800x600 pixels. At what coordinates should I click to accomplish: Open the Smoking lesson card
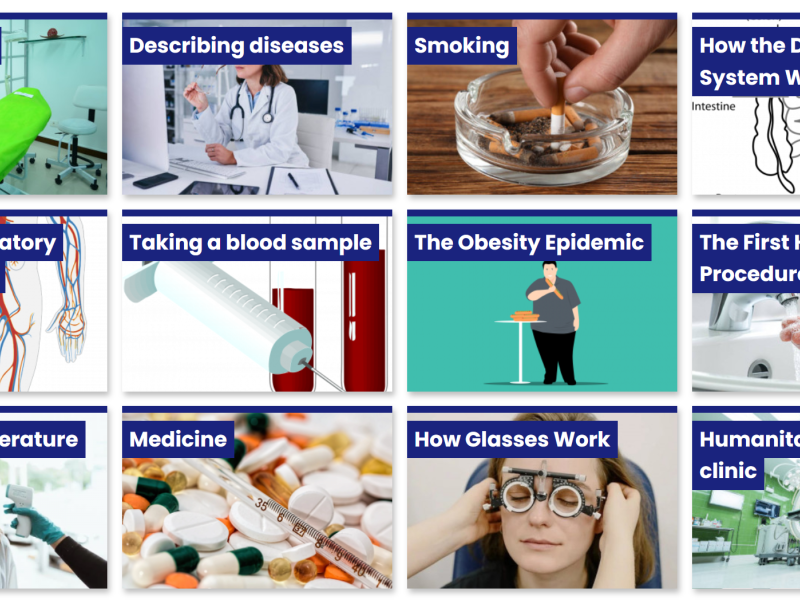tap(541, 105)
